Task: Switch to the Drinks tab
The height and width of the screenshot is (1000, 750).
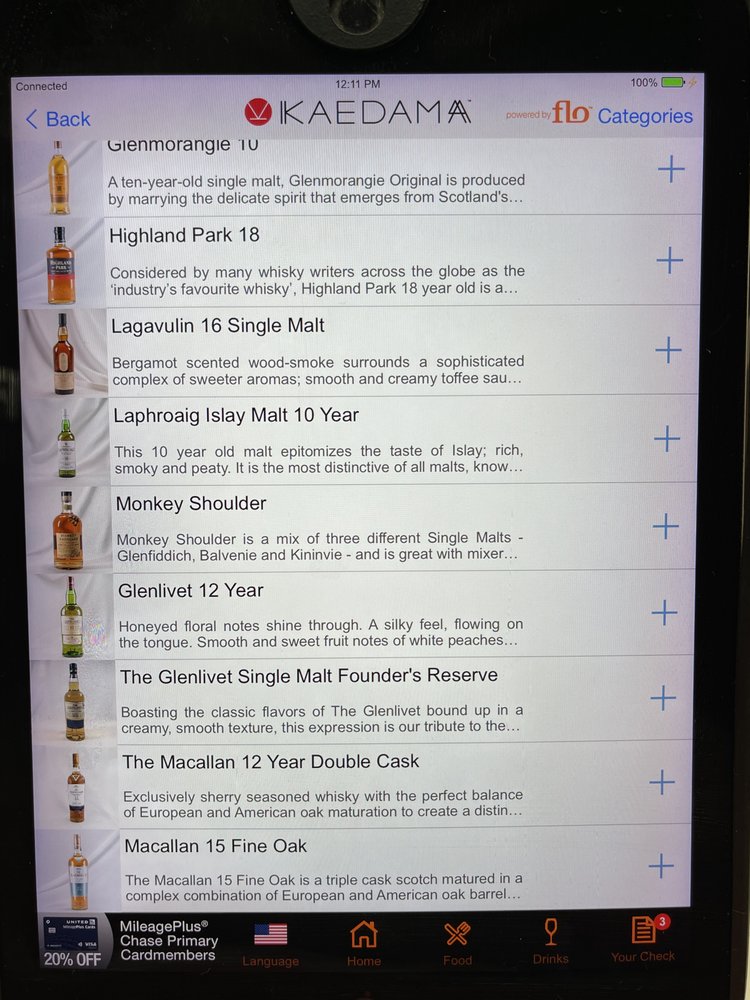Action: [550, 942]
